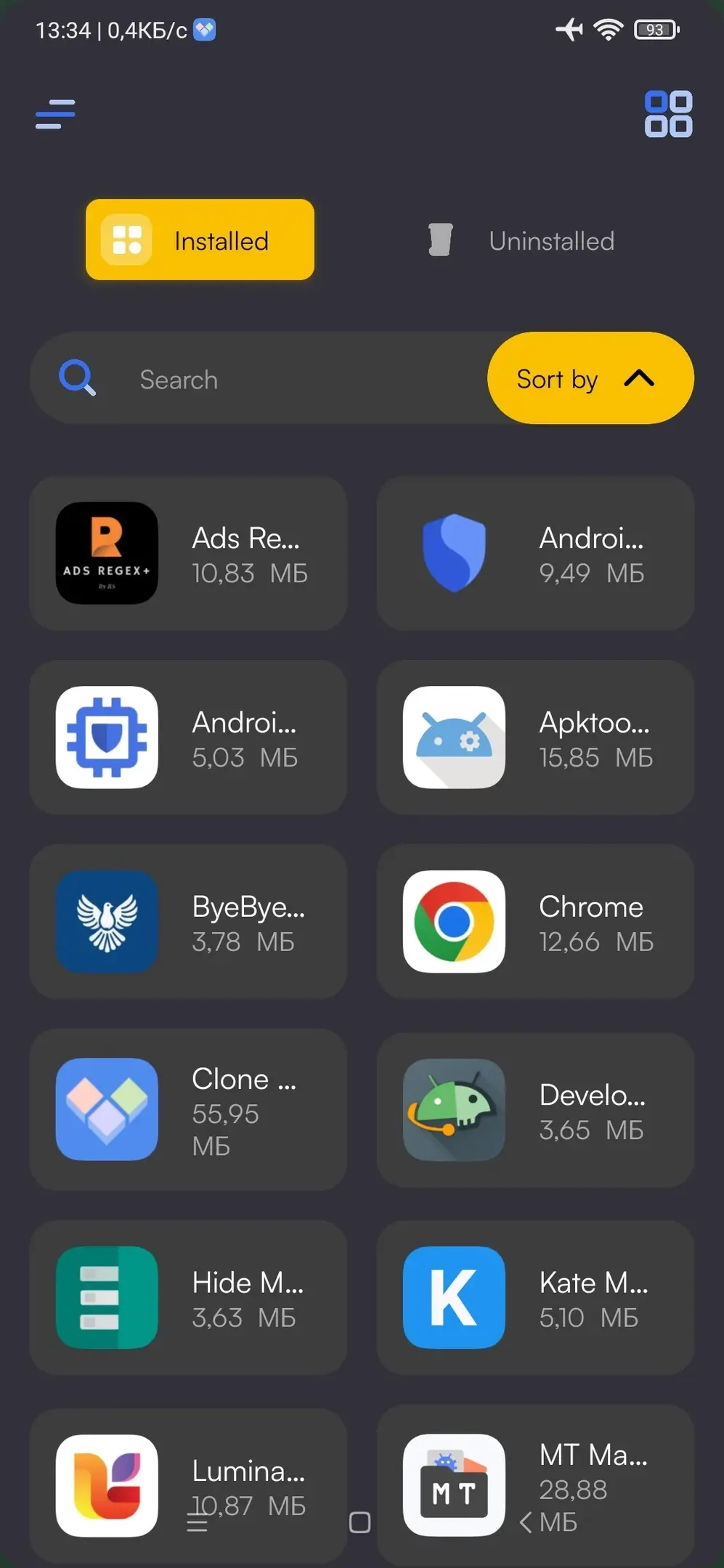724x1568 pixels.
Task: Open the hamburger drawer menu
Action: click(55, 115)
